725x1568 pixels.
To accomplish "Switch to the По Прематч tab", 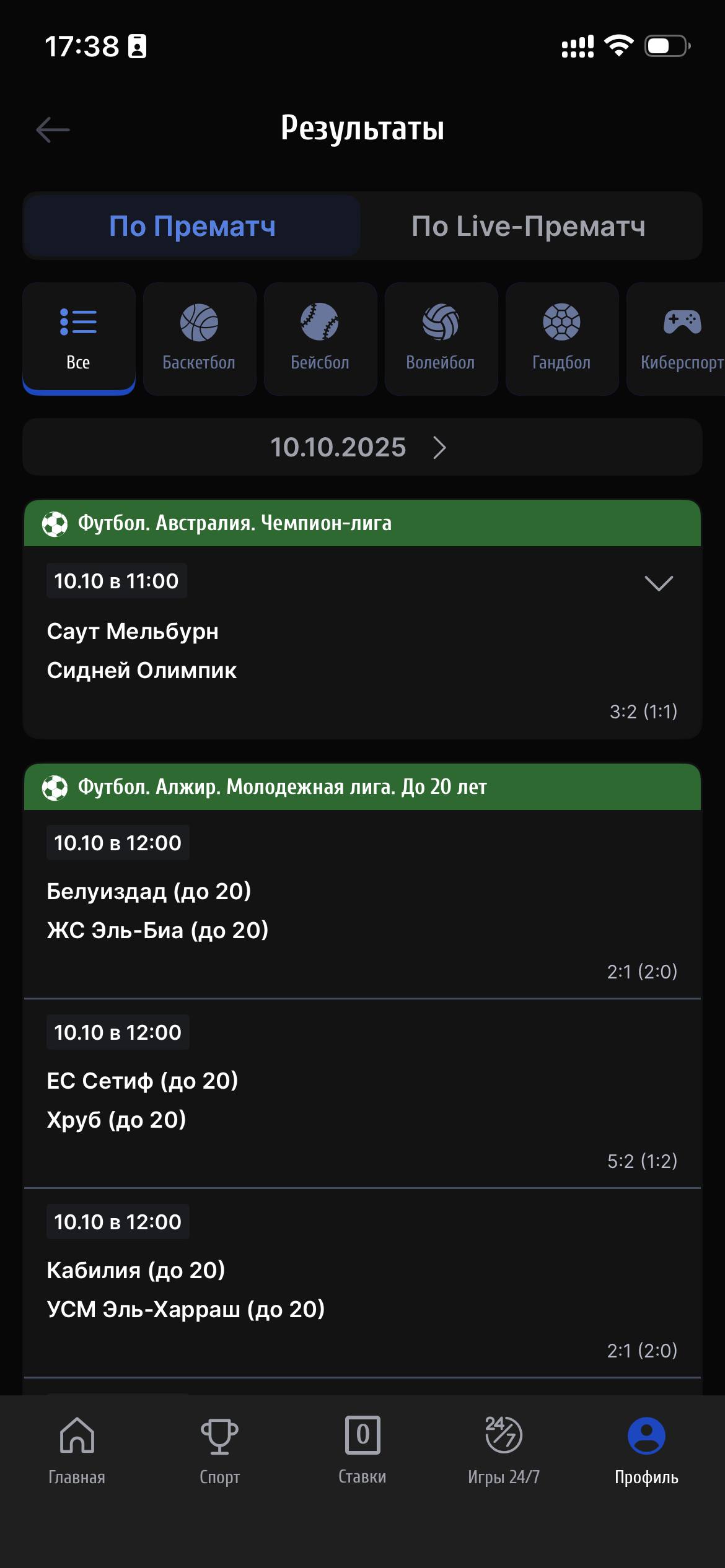I will [192, 226].
